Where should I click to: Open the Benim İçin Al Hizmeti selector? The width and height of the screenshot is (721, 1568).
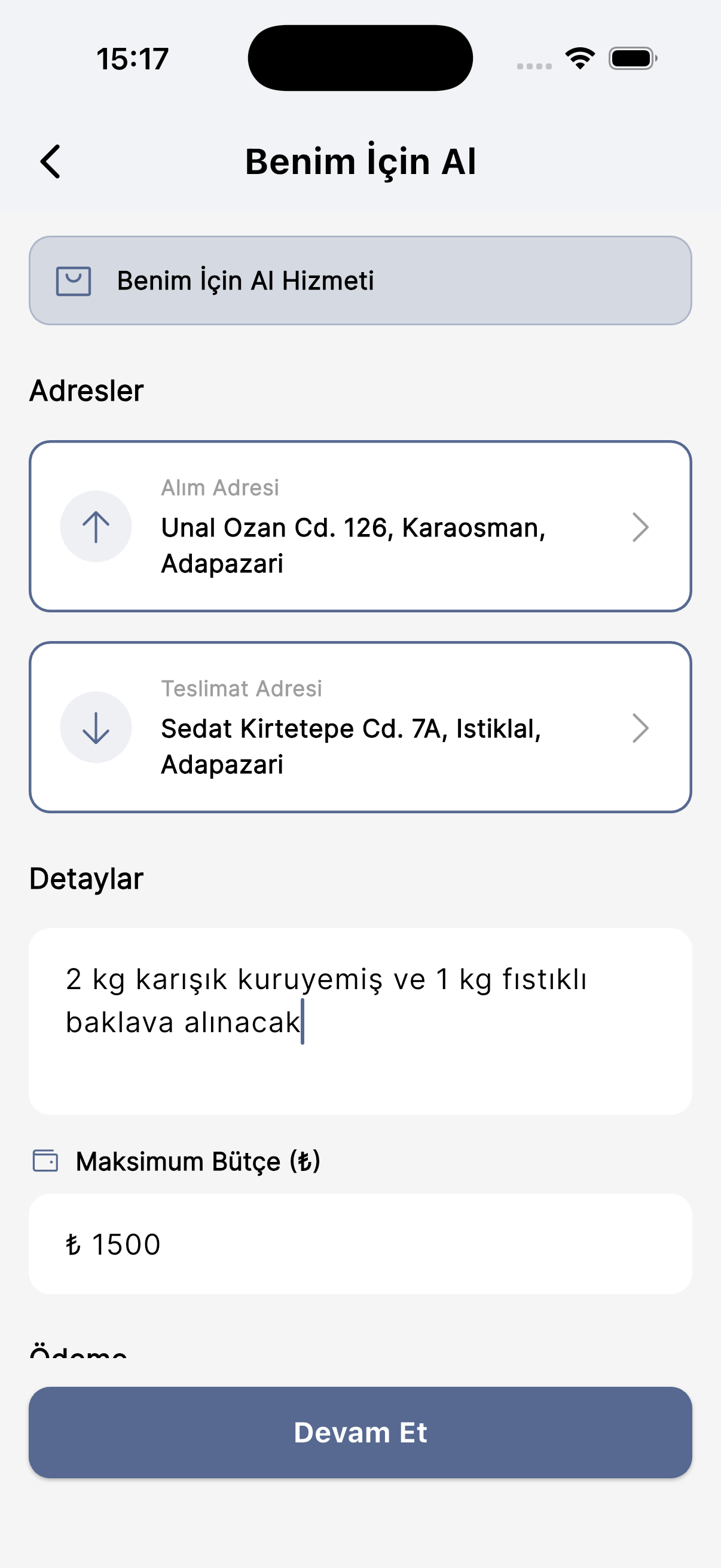coord(360,280)
